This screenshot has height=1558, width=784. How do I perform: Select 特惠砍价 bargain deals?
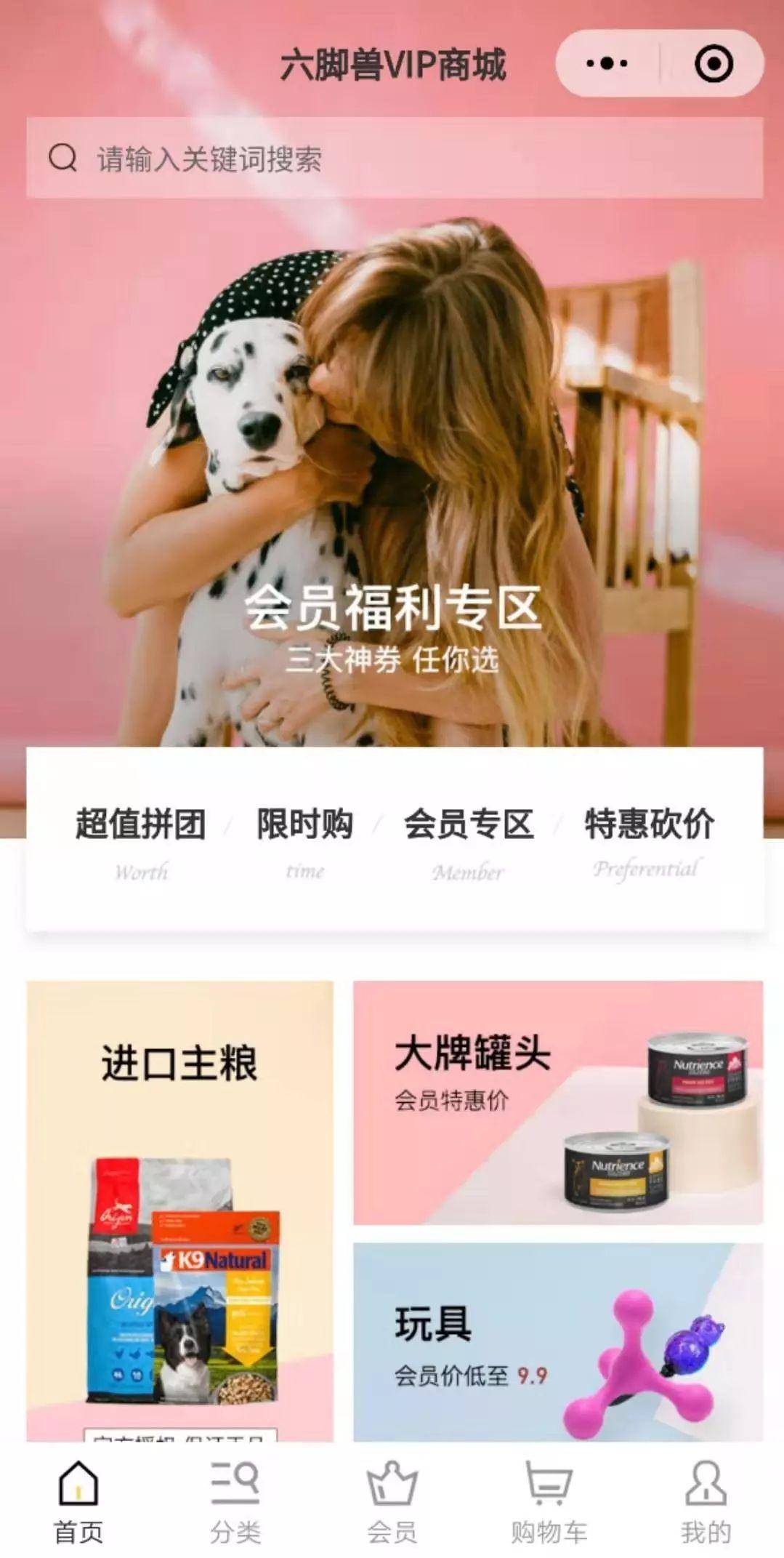pyautogui.click(x=648, y=840)
